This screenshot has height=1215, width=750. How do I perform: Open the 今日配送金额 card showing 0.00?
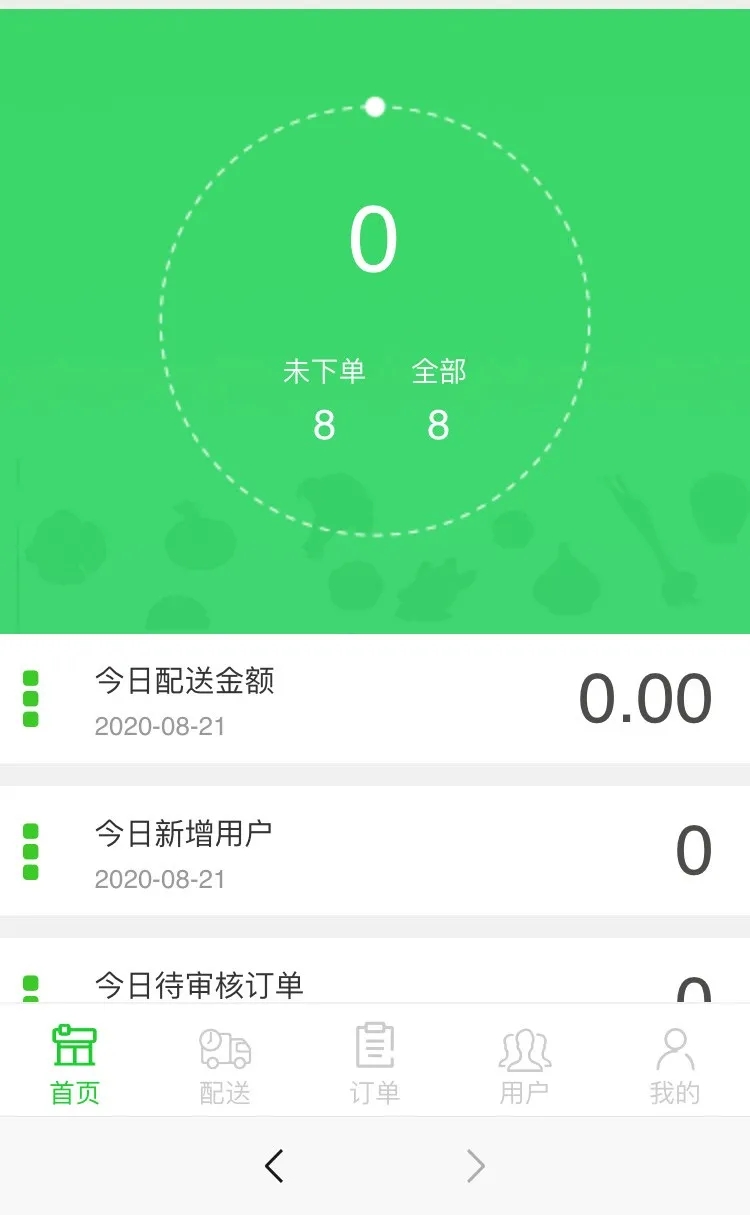point(375,700)
